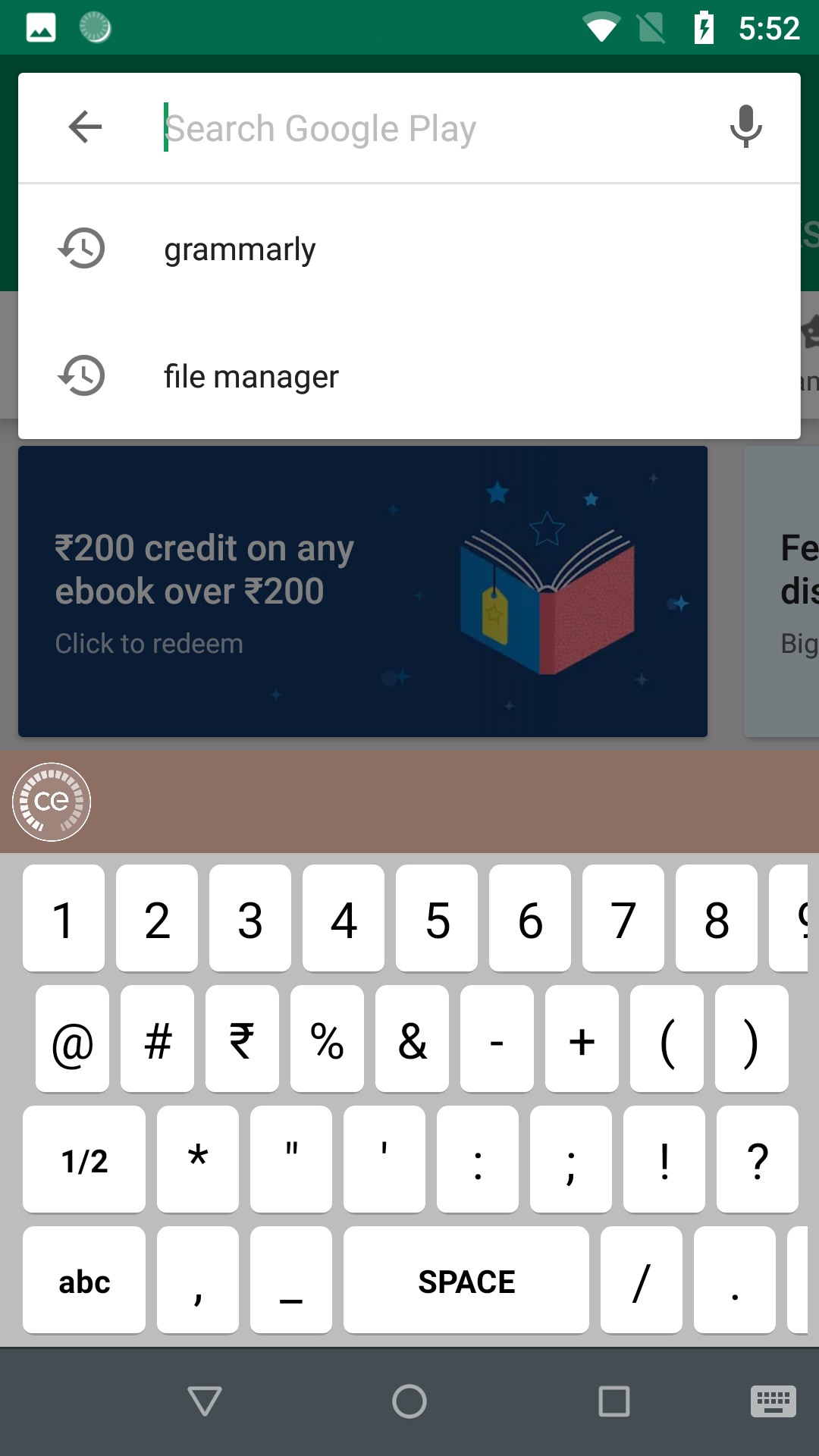Tap the ce keyboard logo button

click(x=52, y=802)
